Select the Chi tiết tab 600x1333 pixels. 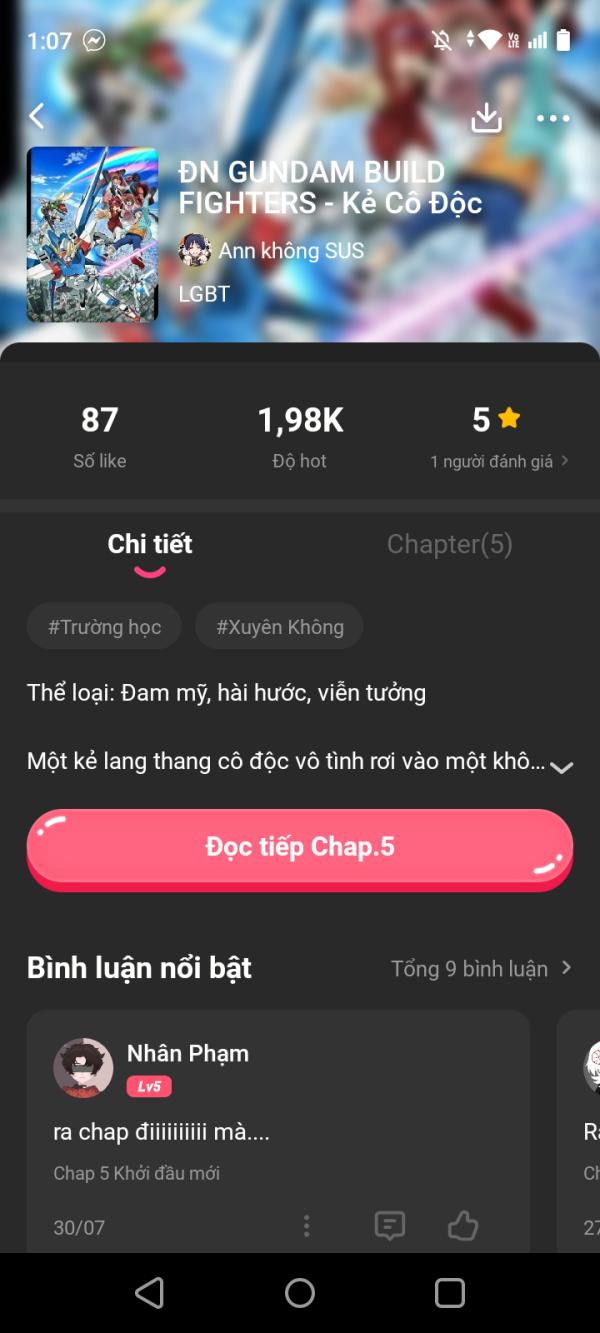click(x=150, y=544)
